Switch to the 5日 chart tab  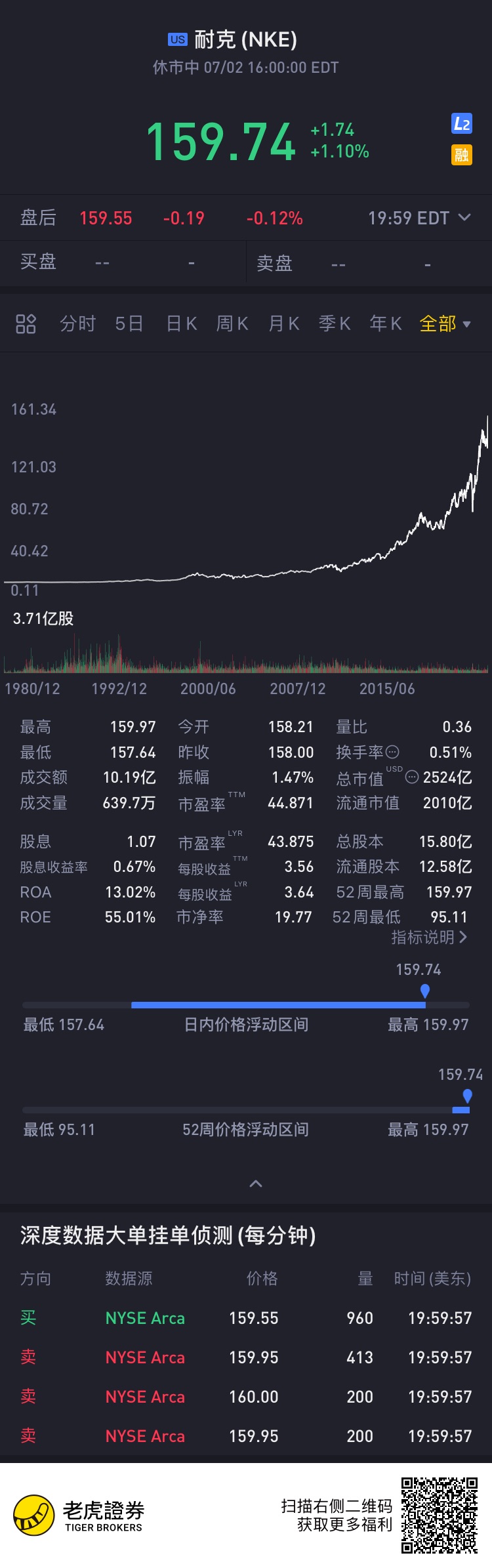tap(129, 323)
